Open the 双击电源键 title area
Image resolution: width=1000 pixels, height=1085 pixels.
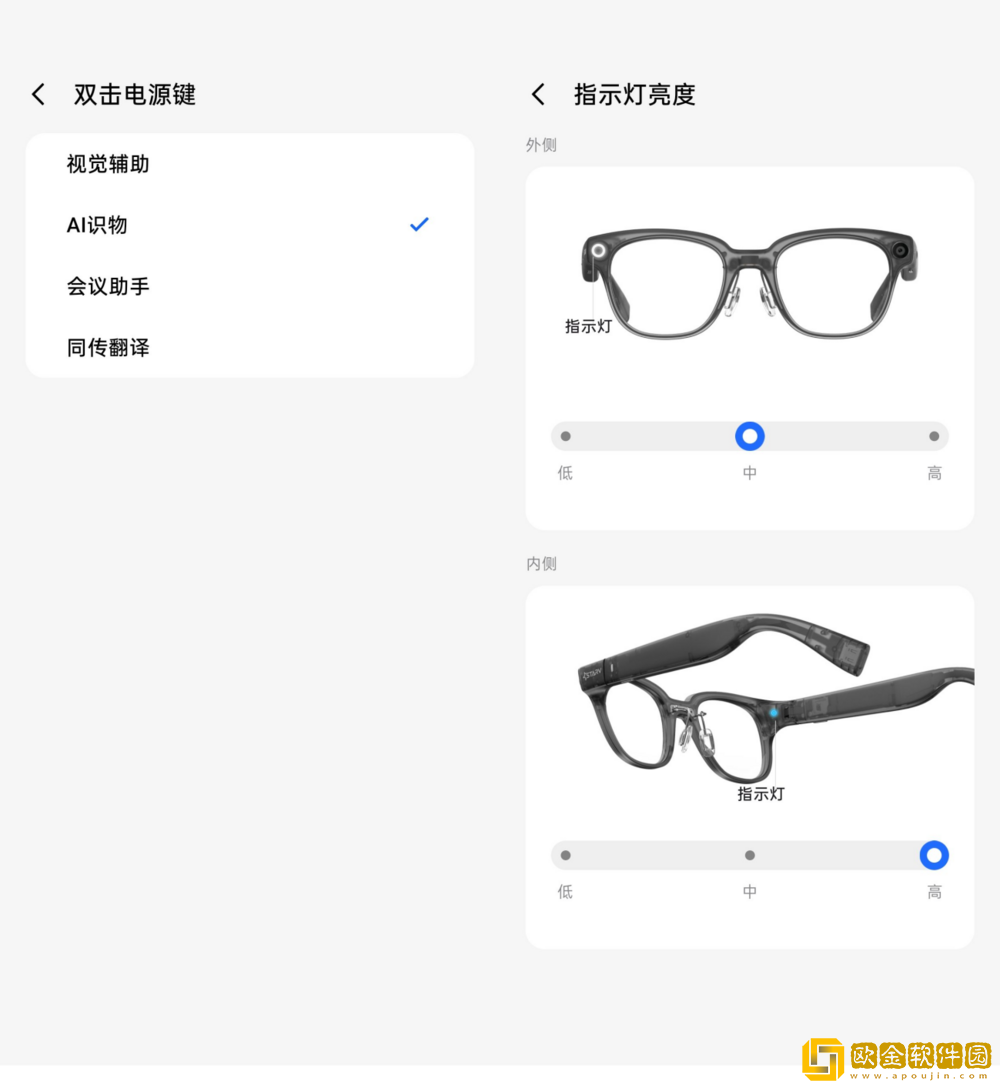134,94
